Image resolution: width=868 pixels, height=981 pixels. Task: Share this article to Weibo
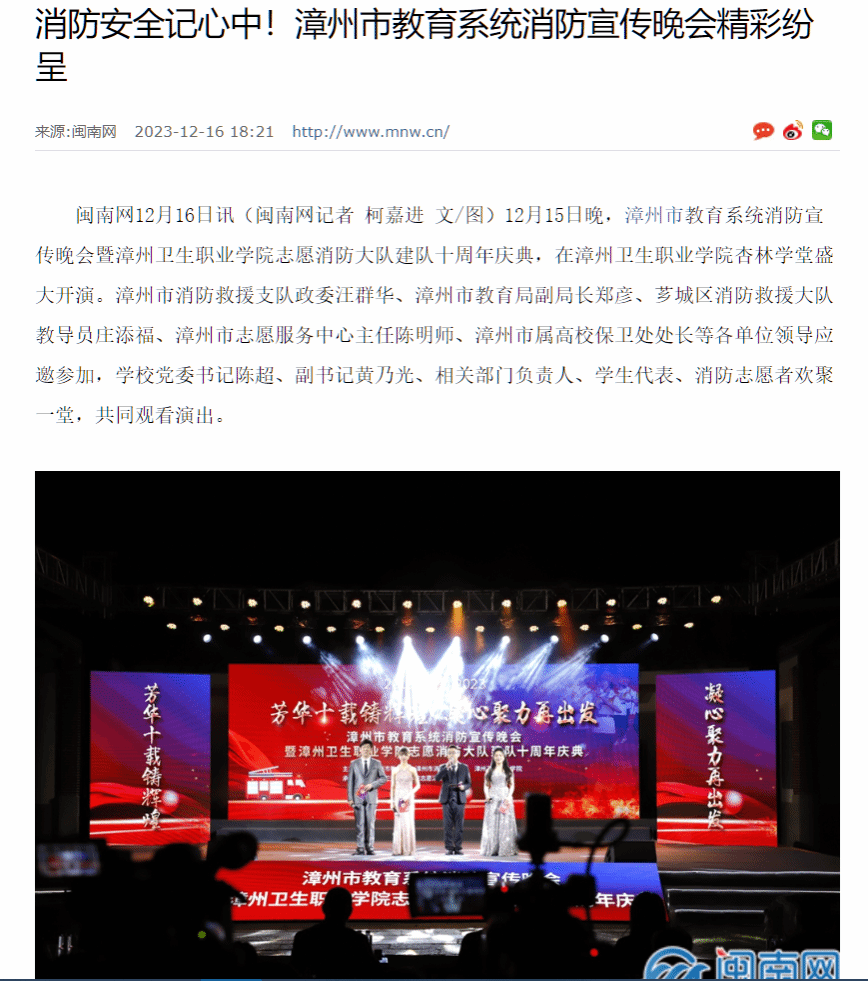[793, 131]
